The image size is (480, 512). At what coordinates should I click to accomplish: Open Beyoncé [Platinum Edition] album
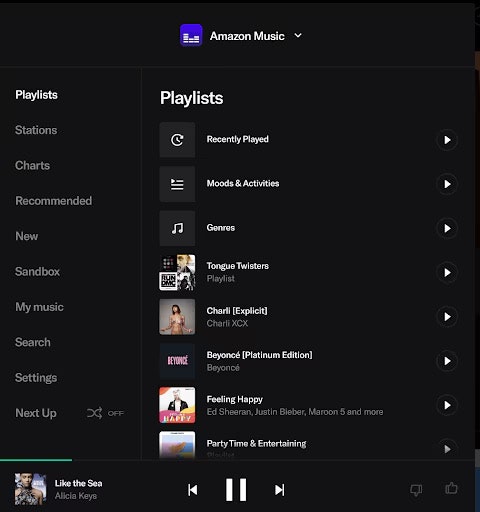308,361
